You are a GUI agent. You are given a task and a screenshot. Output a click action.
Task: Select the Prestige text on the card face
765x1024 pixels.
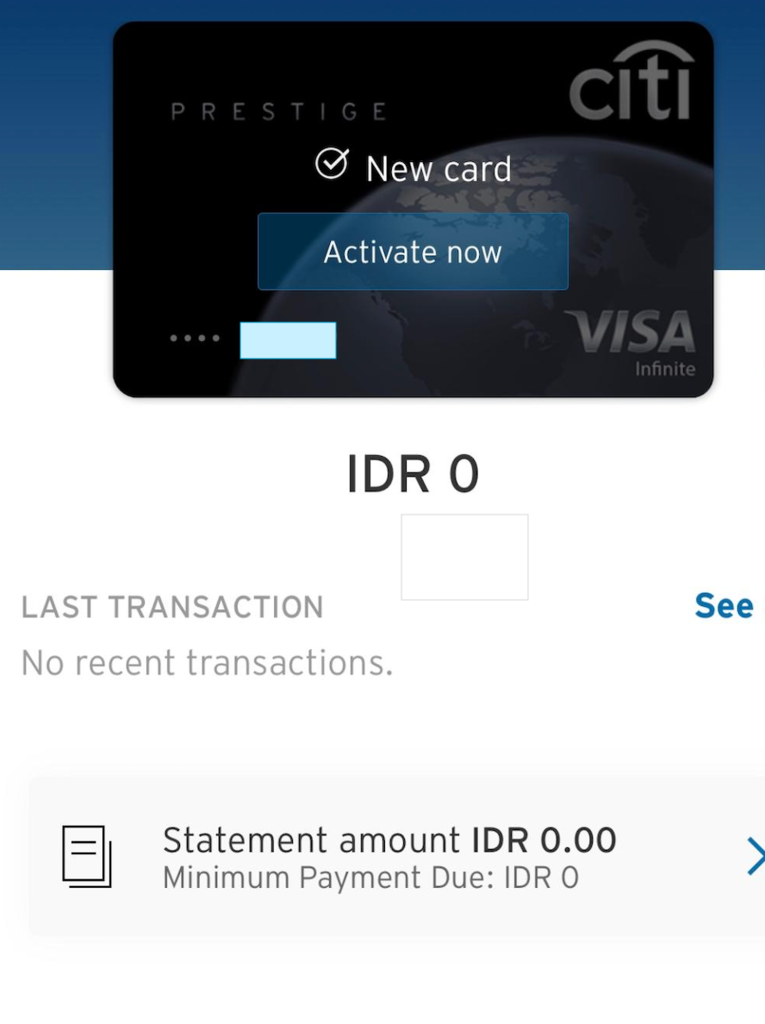(x=280, y=110)
